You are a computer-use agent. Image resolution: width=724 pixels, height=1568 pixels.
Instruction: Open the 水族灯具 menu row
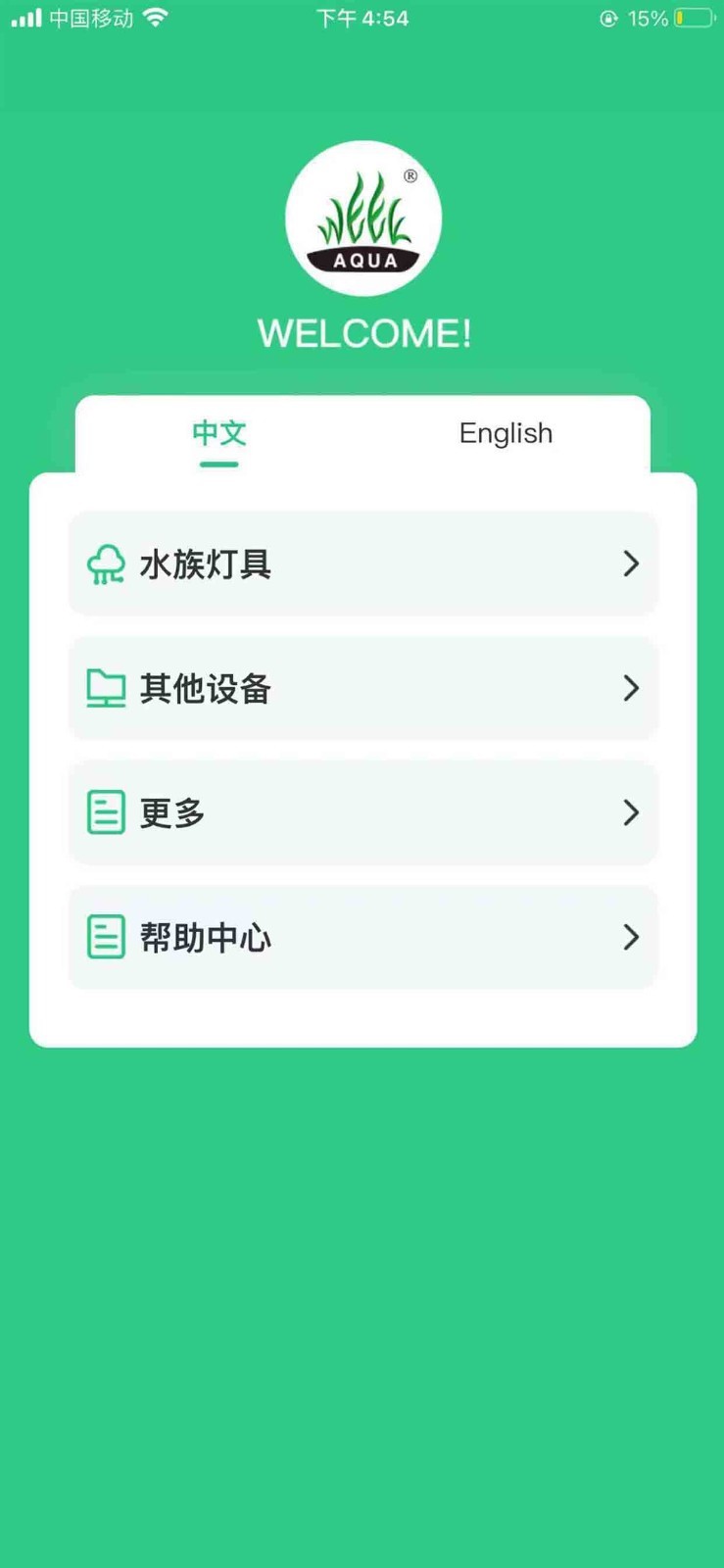[362, 564]
